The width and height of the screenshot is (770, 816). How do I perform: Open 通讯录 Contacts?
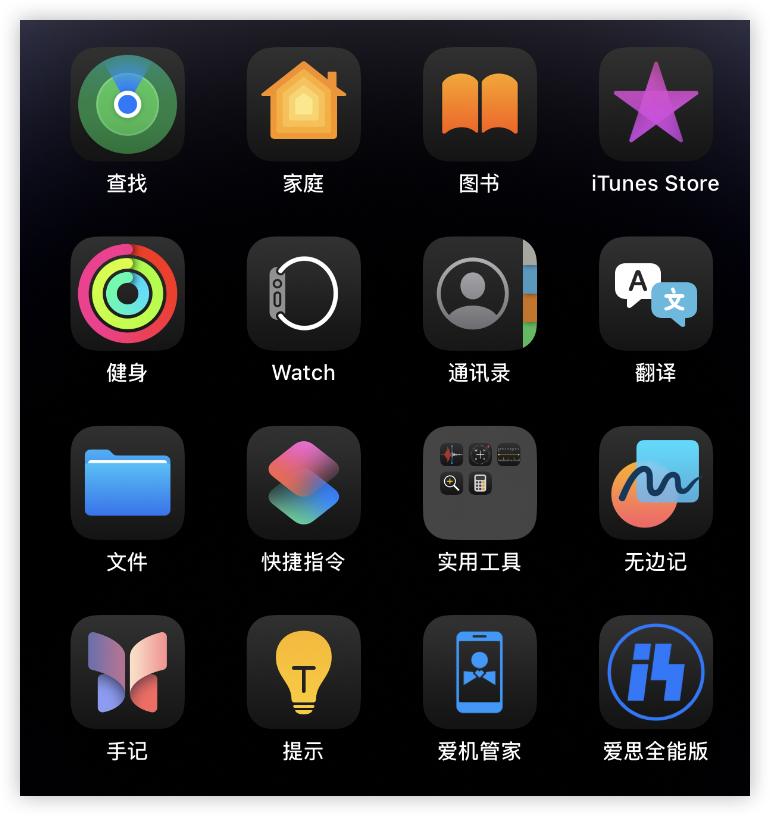point(480,293)
